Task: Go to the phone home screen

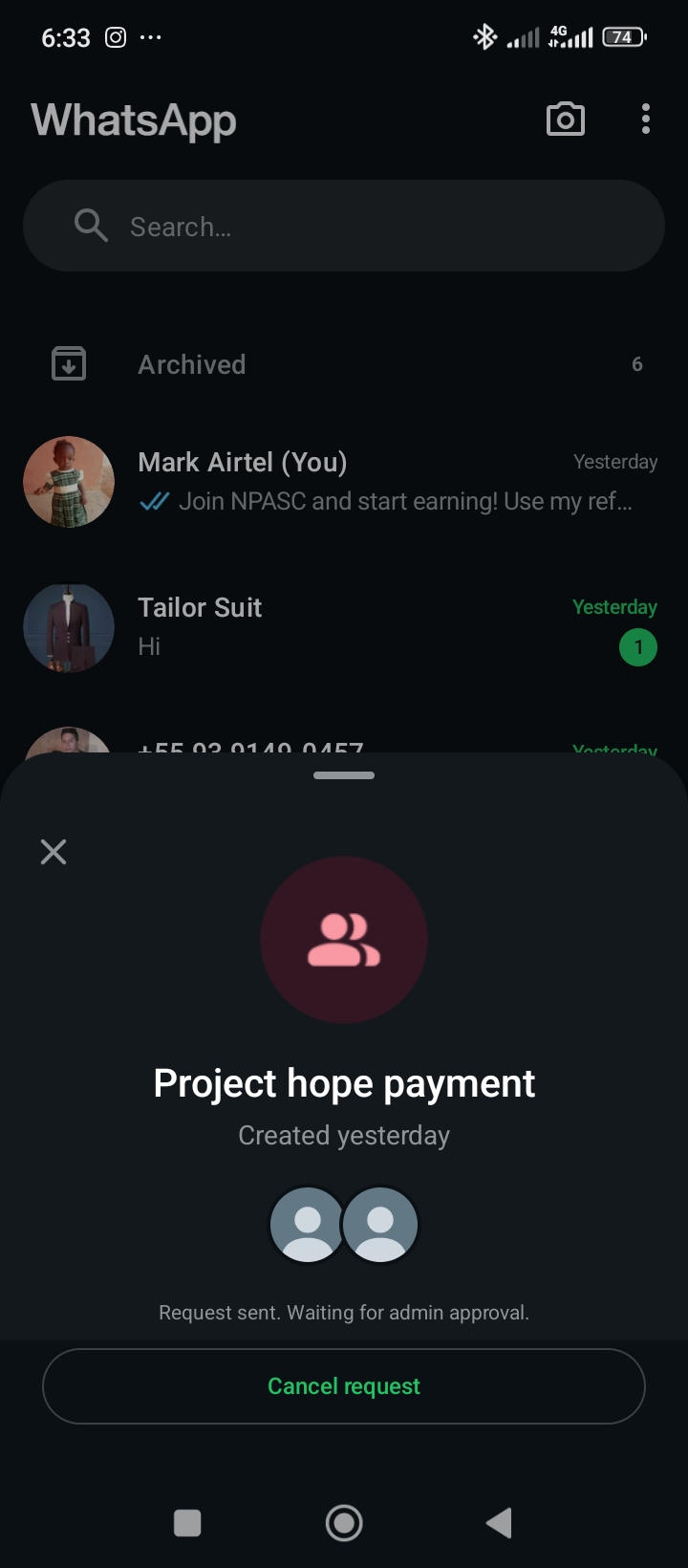Action: pyautogui.click(x=344, y=1522)
